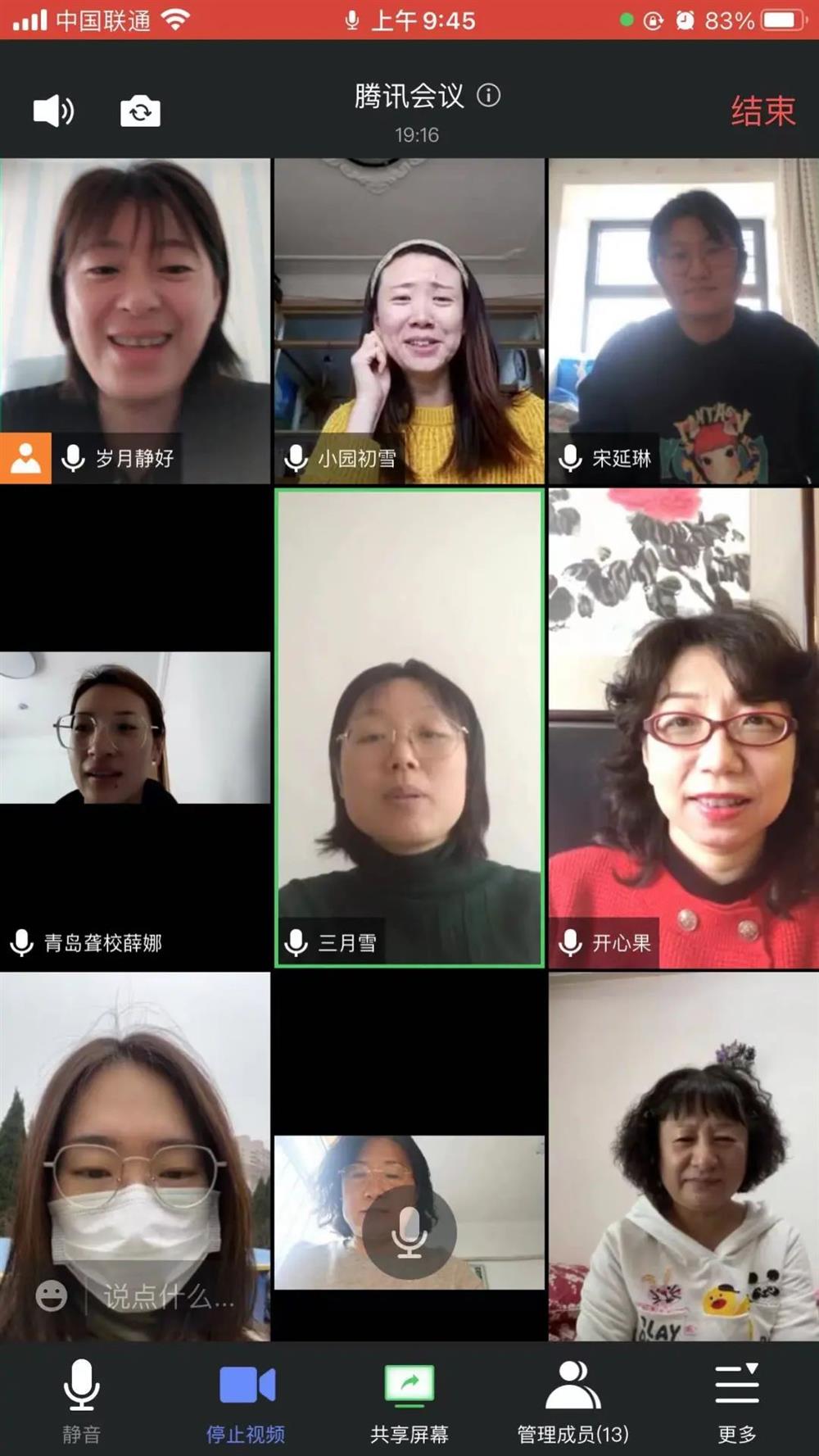Toggle the speaker audio output

(53, 111)
